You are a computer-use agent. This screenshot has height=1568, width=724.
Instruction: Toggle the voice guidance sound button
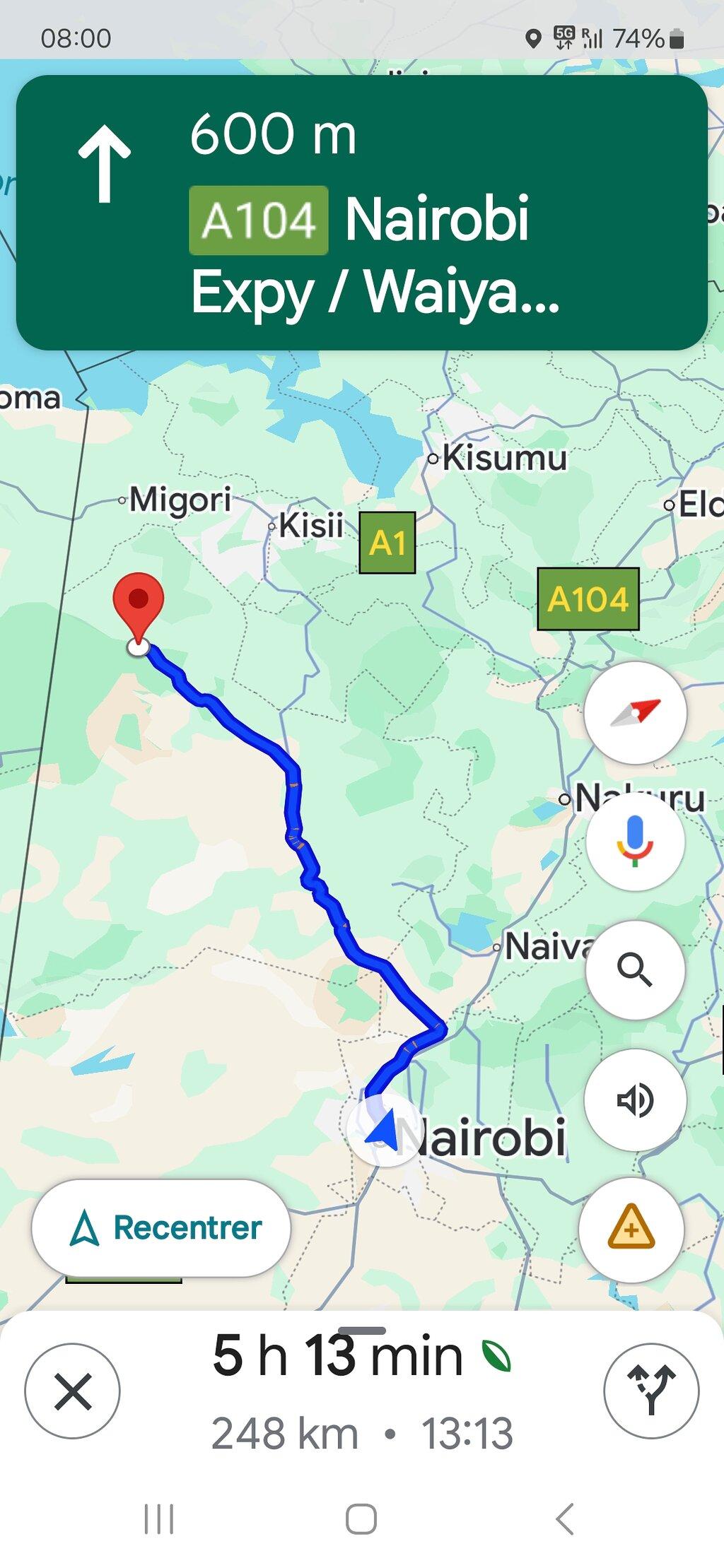(634, 1100)
